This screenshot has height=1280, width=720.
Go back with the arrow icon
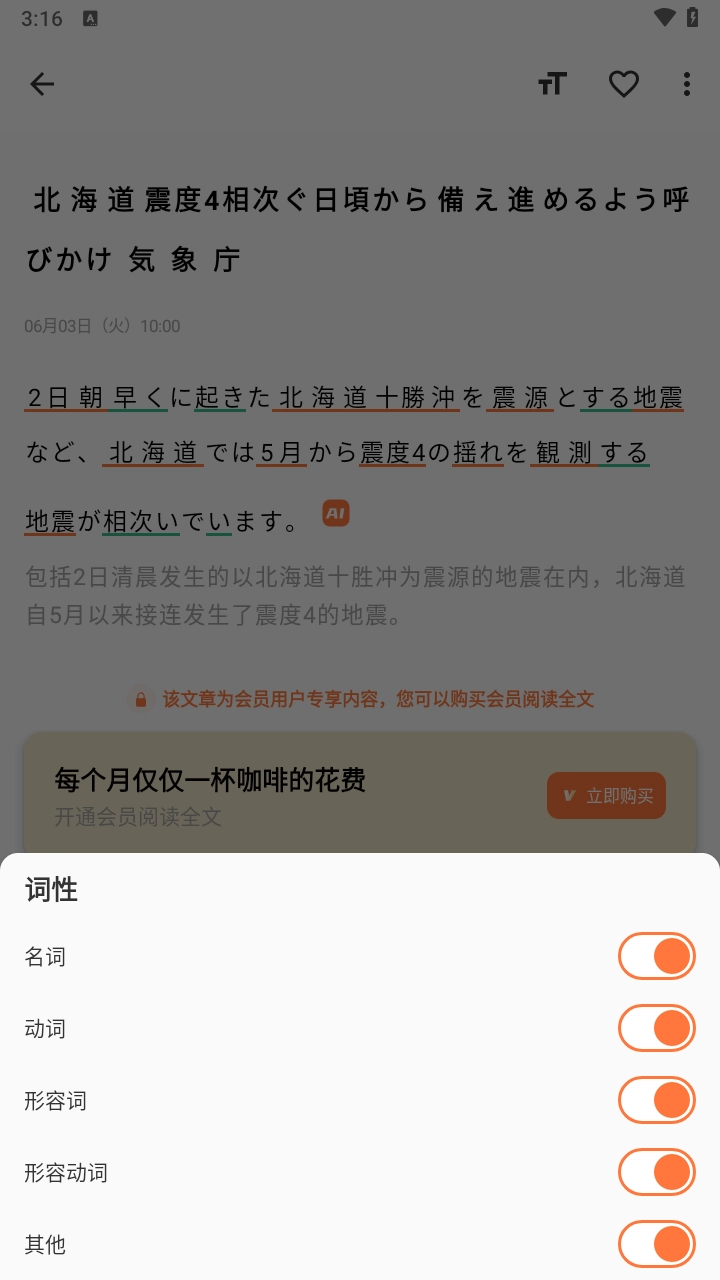tap(42, 85)
